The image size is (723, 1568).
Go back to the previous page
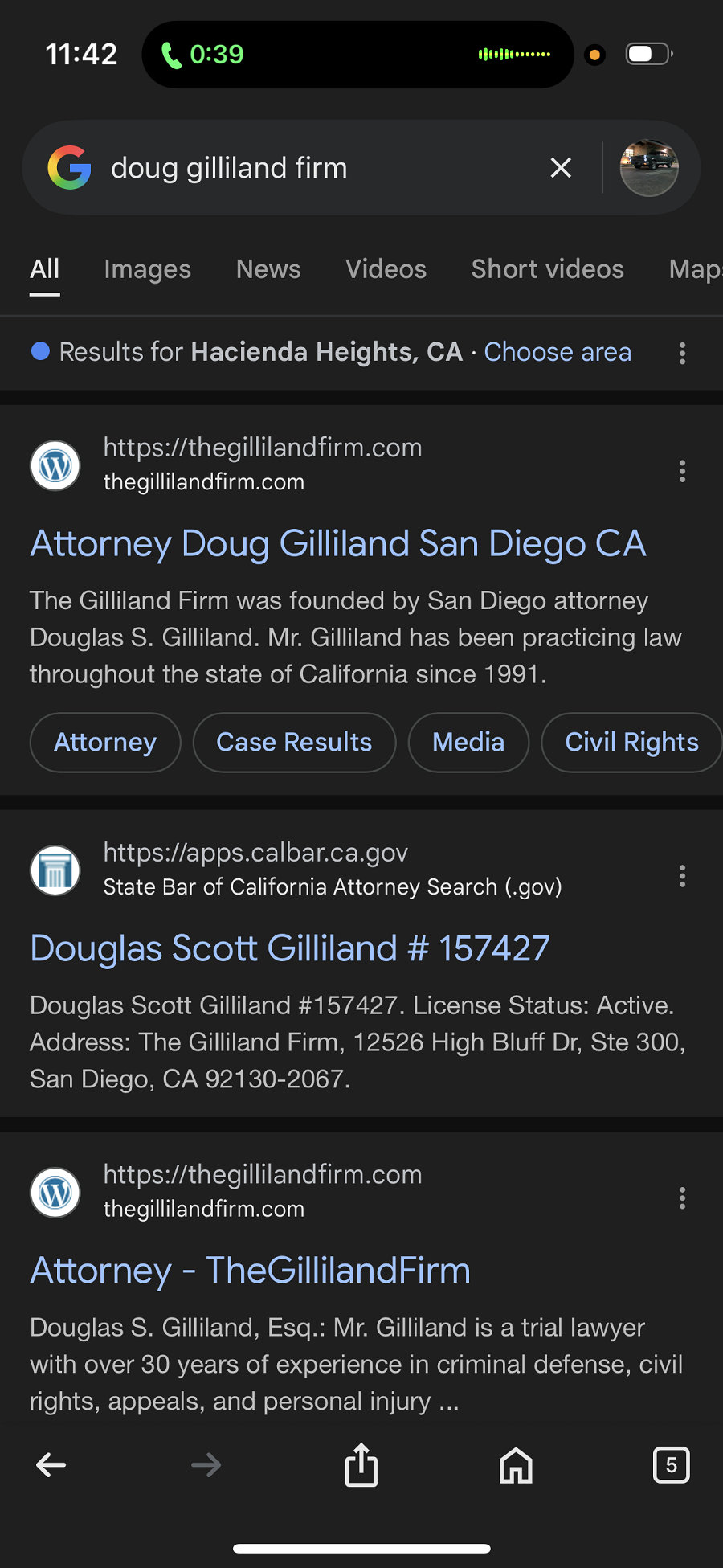[x=51, y=1465]
